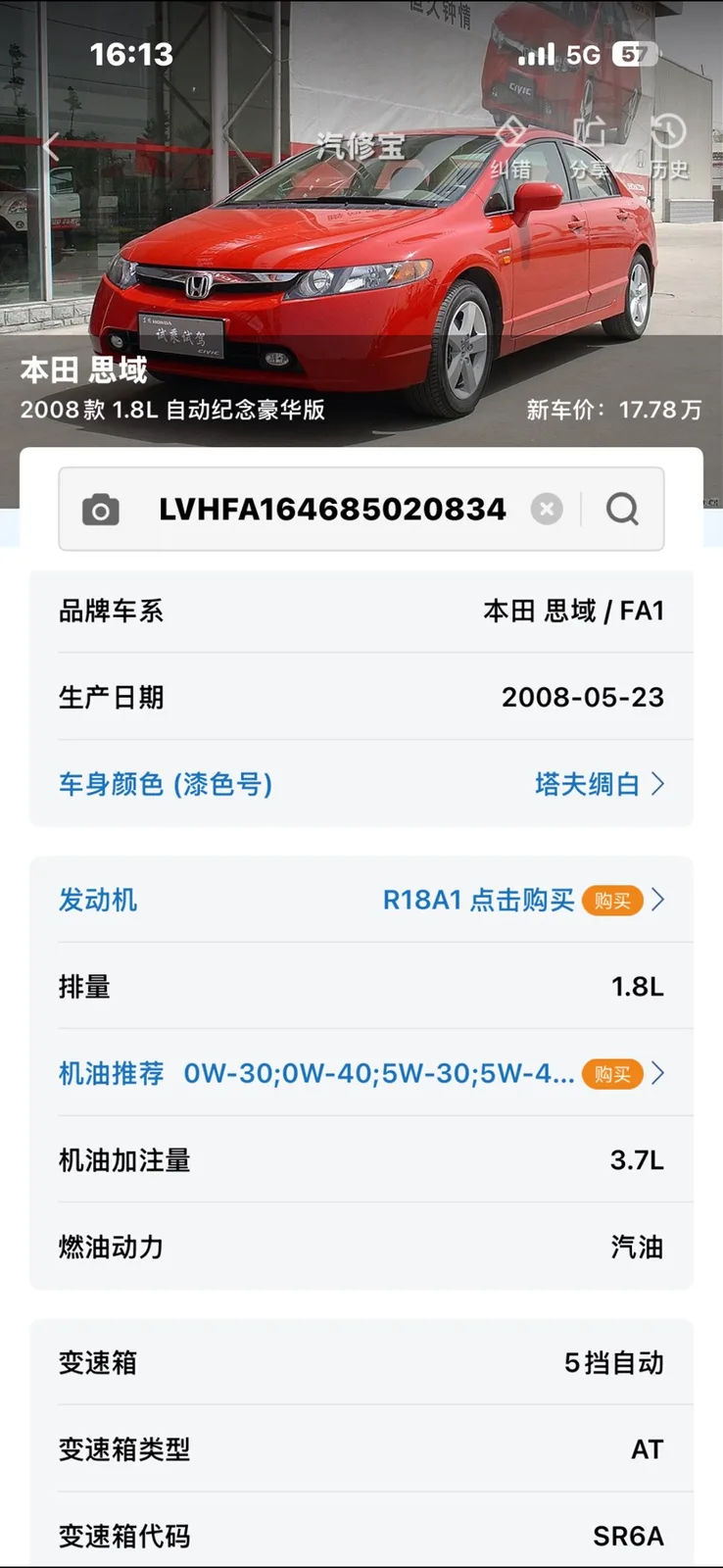The height and width of the screenshot is (1568, 723).
Task: Clear the VIN text with the X button
Action: [x=547, y=509]
